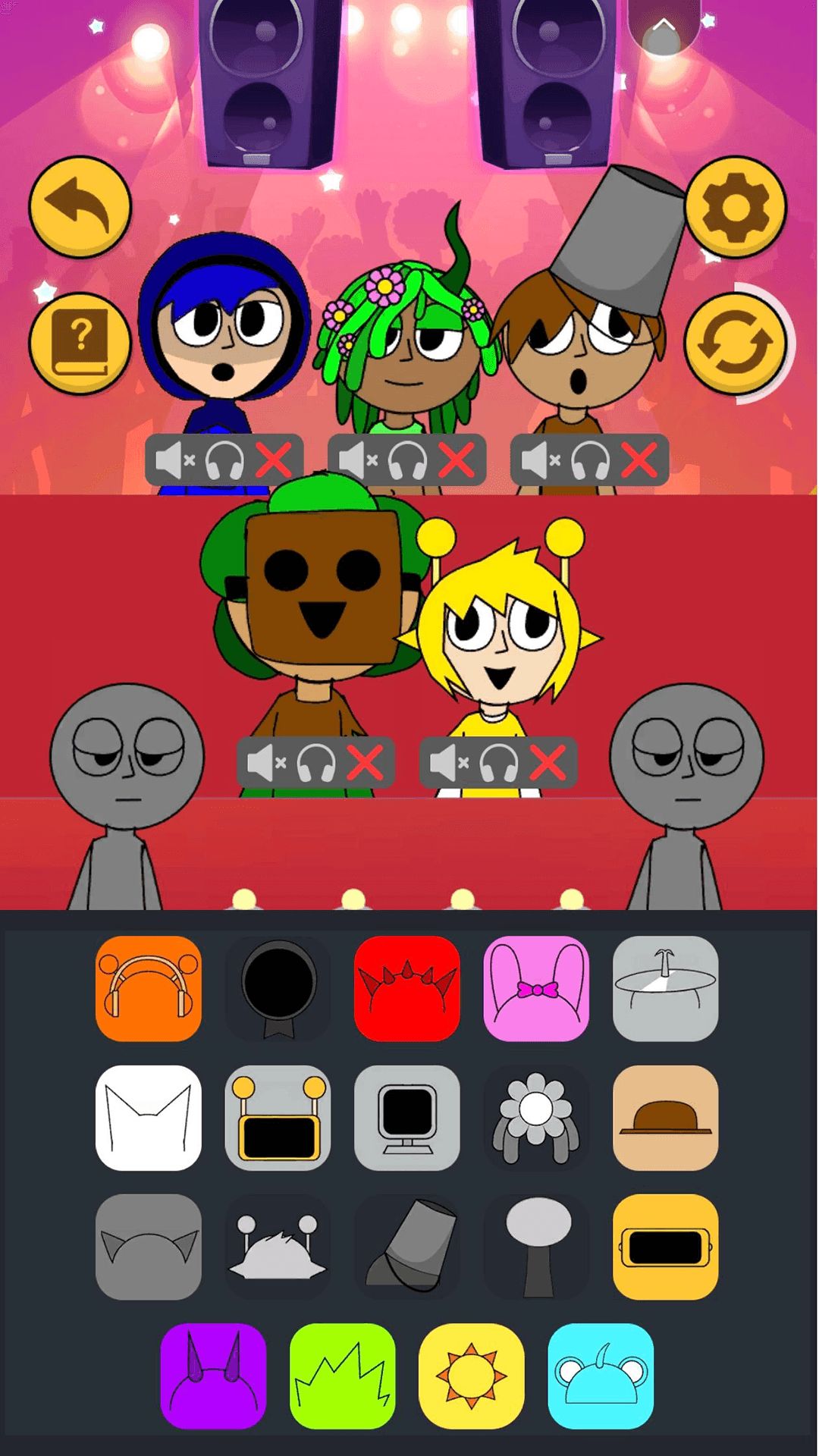
Task: Choose the brown bowler hat tile
Action: (x=665, y=1118)
